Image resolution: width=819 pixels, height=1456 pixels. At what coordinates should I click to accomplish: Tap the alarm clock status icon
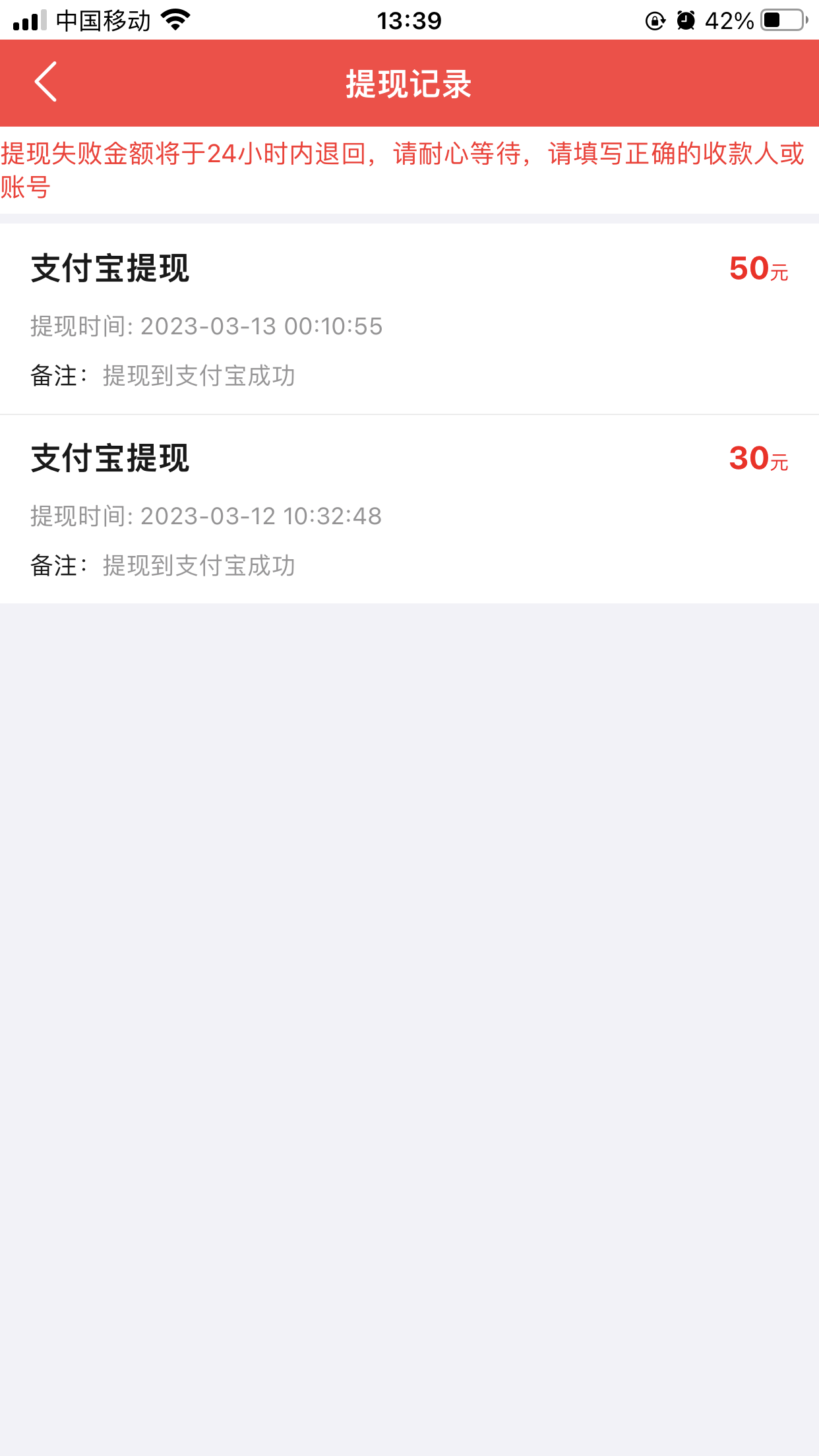click(686, 19)
